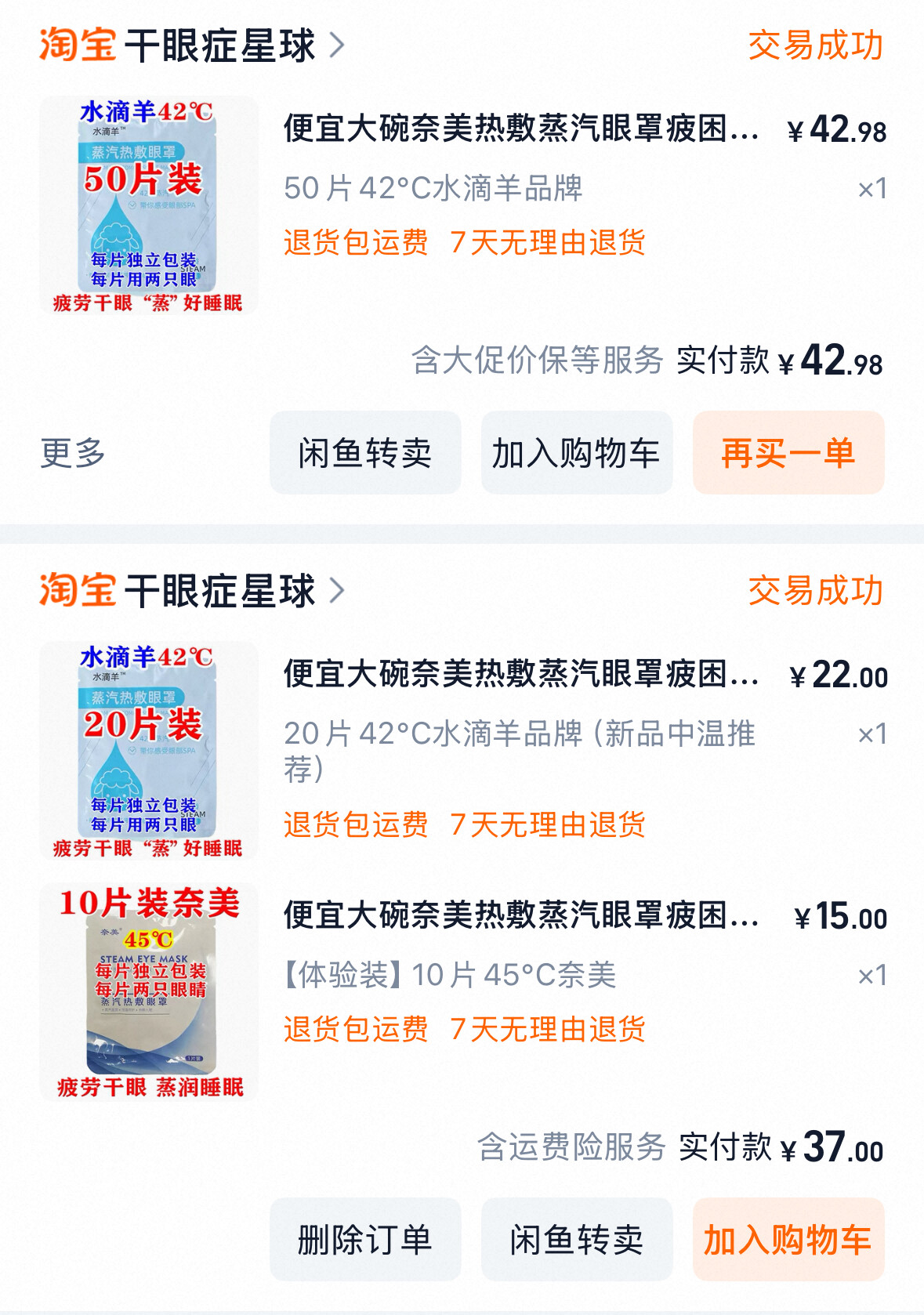Screen dimensions: 924x1315
Task: Resell the first order via 闲鱼转卖
Action: click(x=365, y=453)
